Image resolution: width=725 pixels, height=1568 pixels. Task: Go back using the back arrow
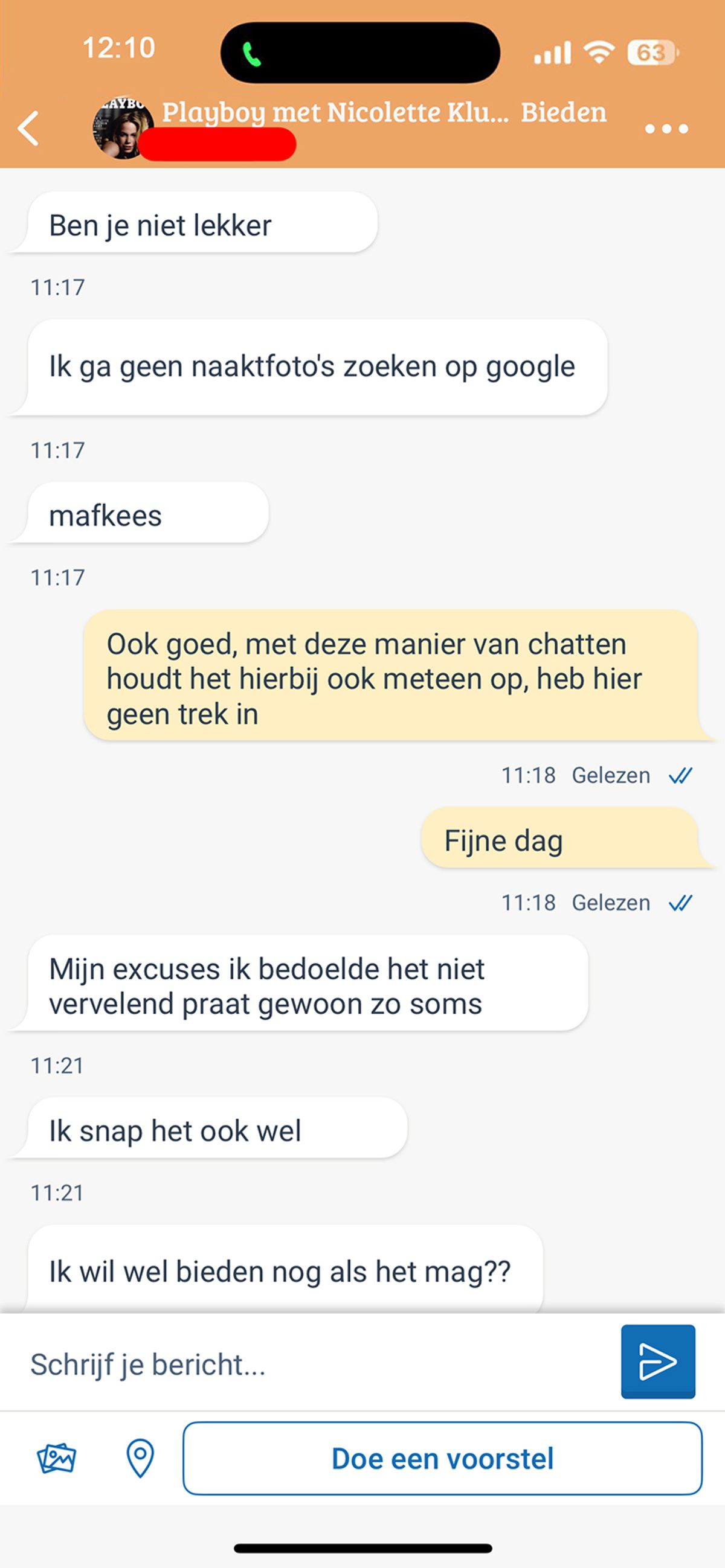(x=28, y=129)
